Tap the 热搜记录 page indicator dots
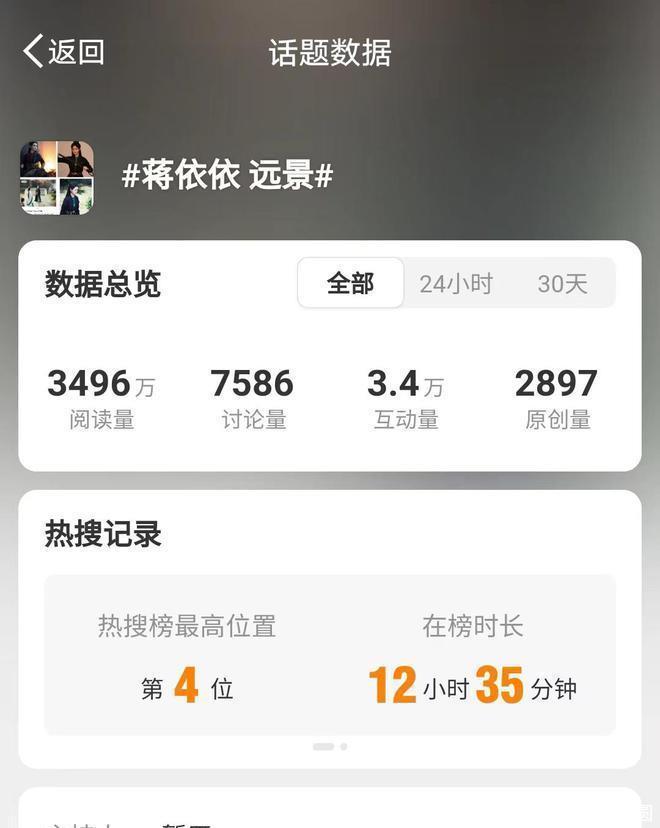 329,746
